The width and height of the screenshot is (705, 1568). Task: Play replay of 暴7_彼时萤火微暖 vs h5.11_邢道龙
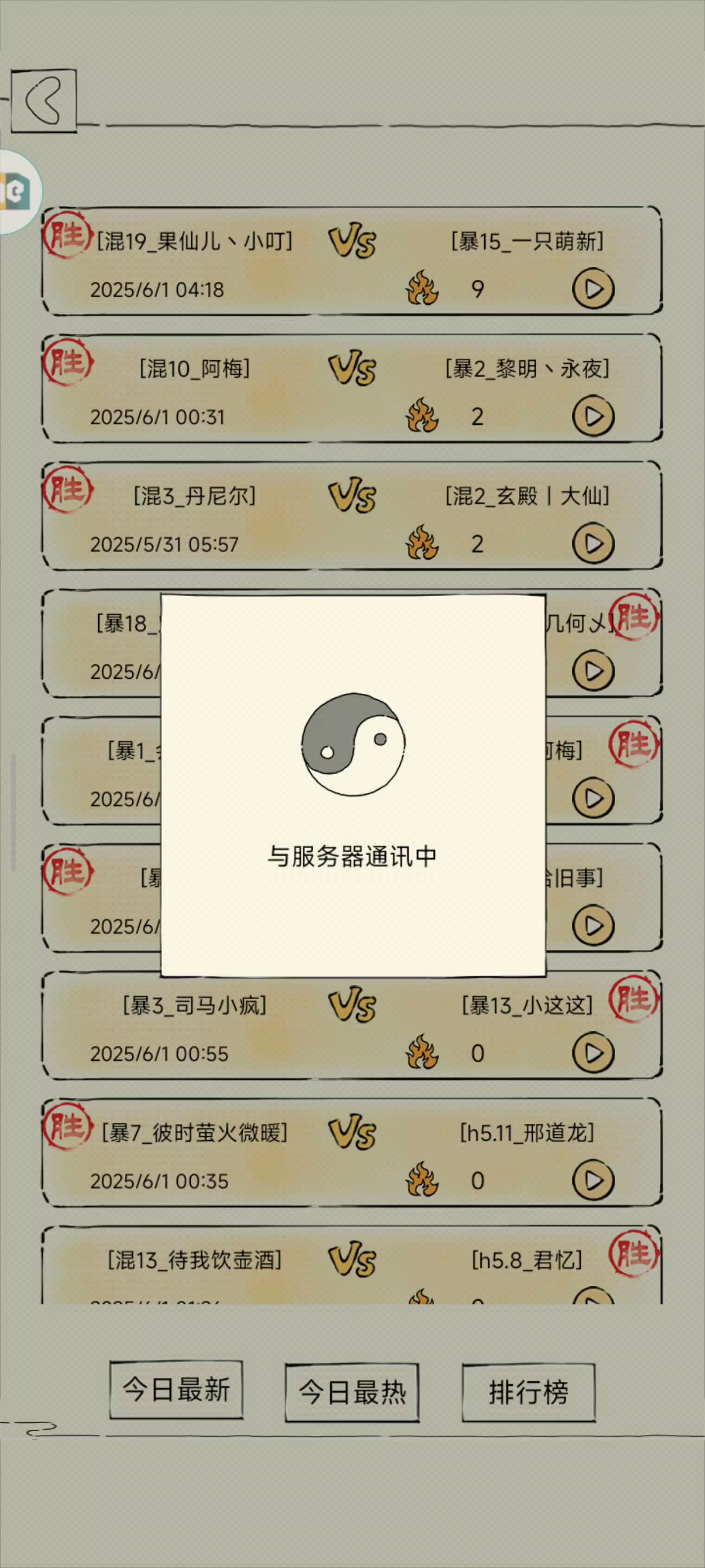click(x=592, y=1180)
